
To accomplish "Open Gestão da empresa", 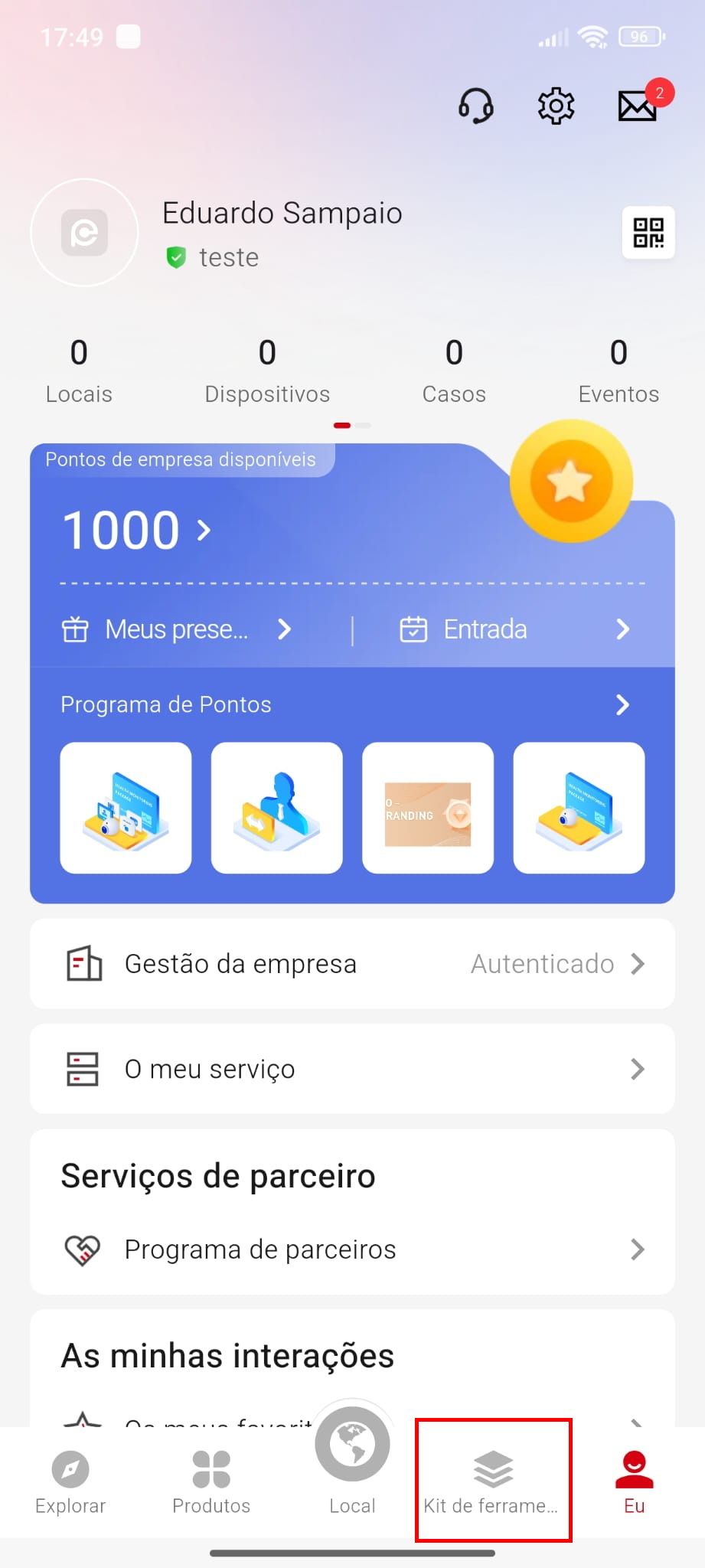I will pos(352,964).
